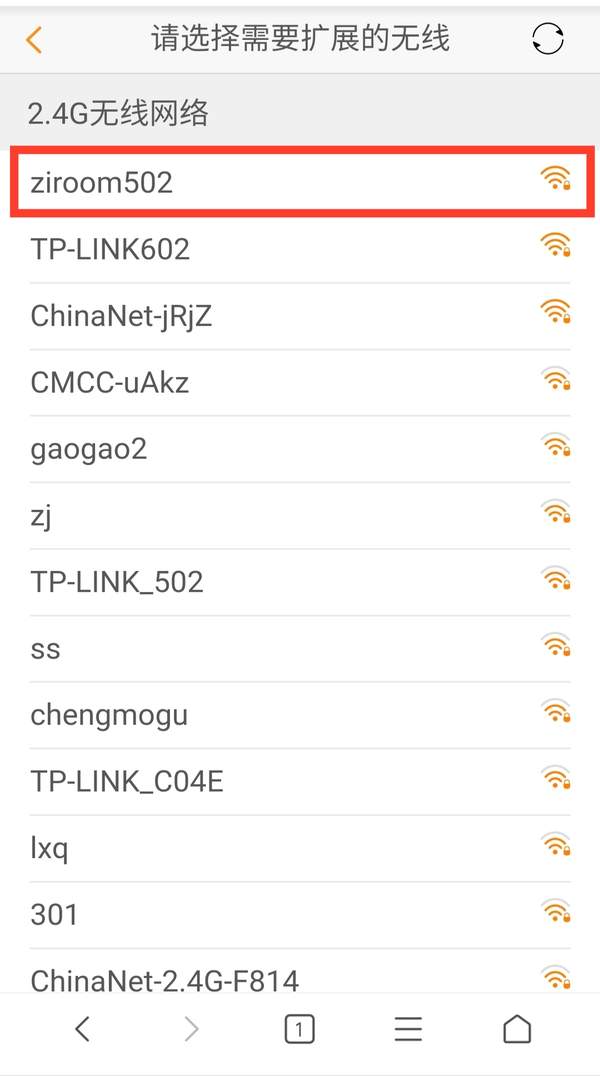This screenshot has width=600, height=1076.
Task: Open the browser menu
Action: 408,1029
